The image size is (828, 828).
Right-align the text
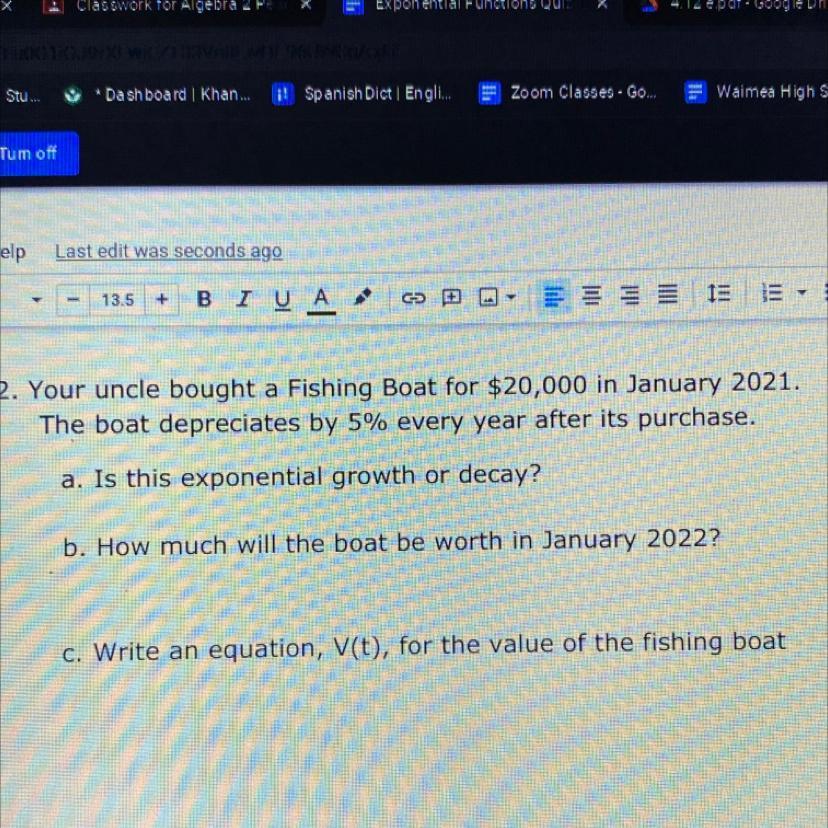click(629, 297)
